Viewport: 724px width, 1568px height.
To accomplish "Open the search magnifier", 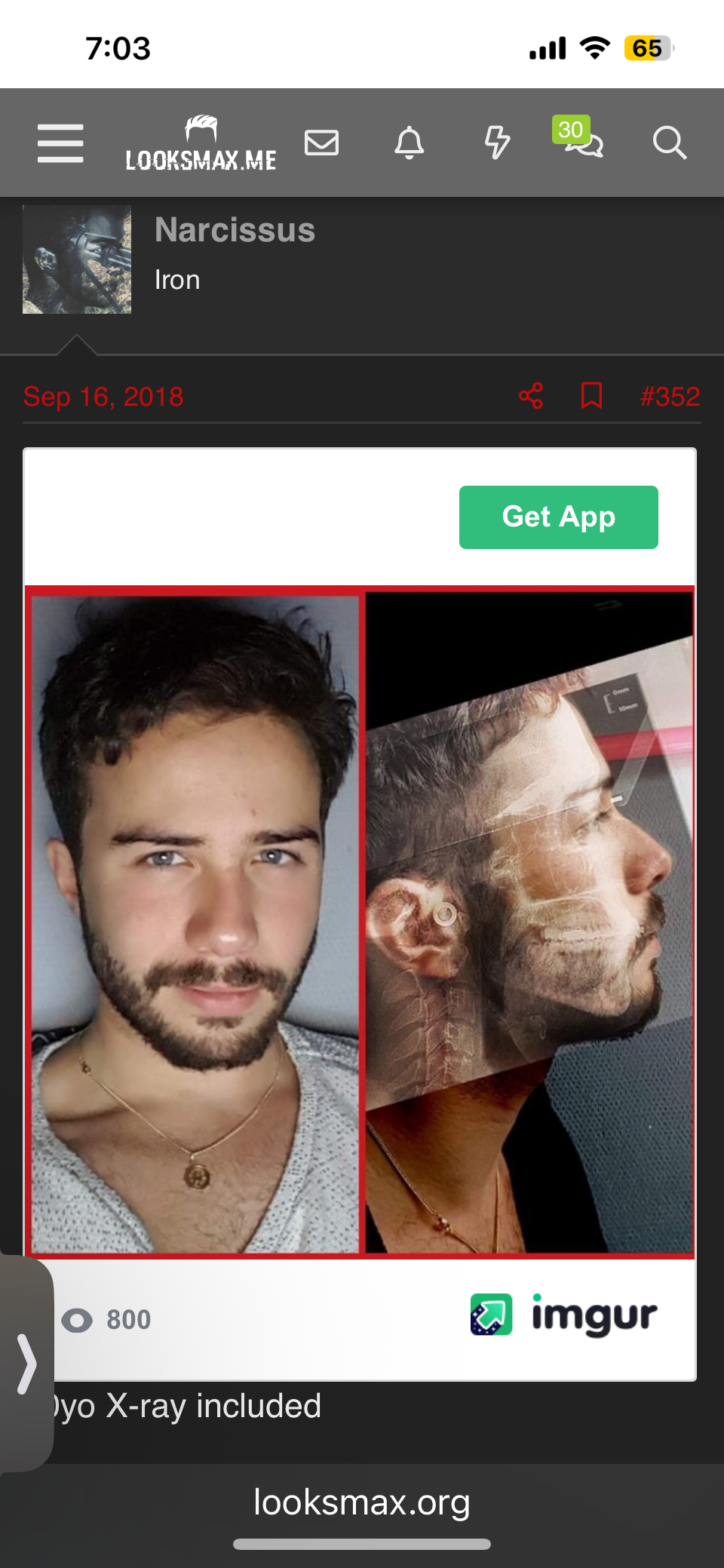I will pyautogui.click(x=670, y=143).
